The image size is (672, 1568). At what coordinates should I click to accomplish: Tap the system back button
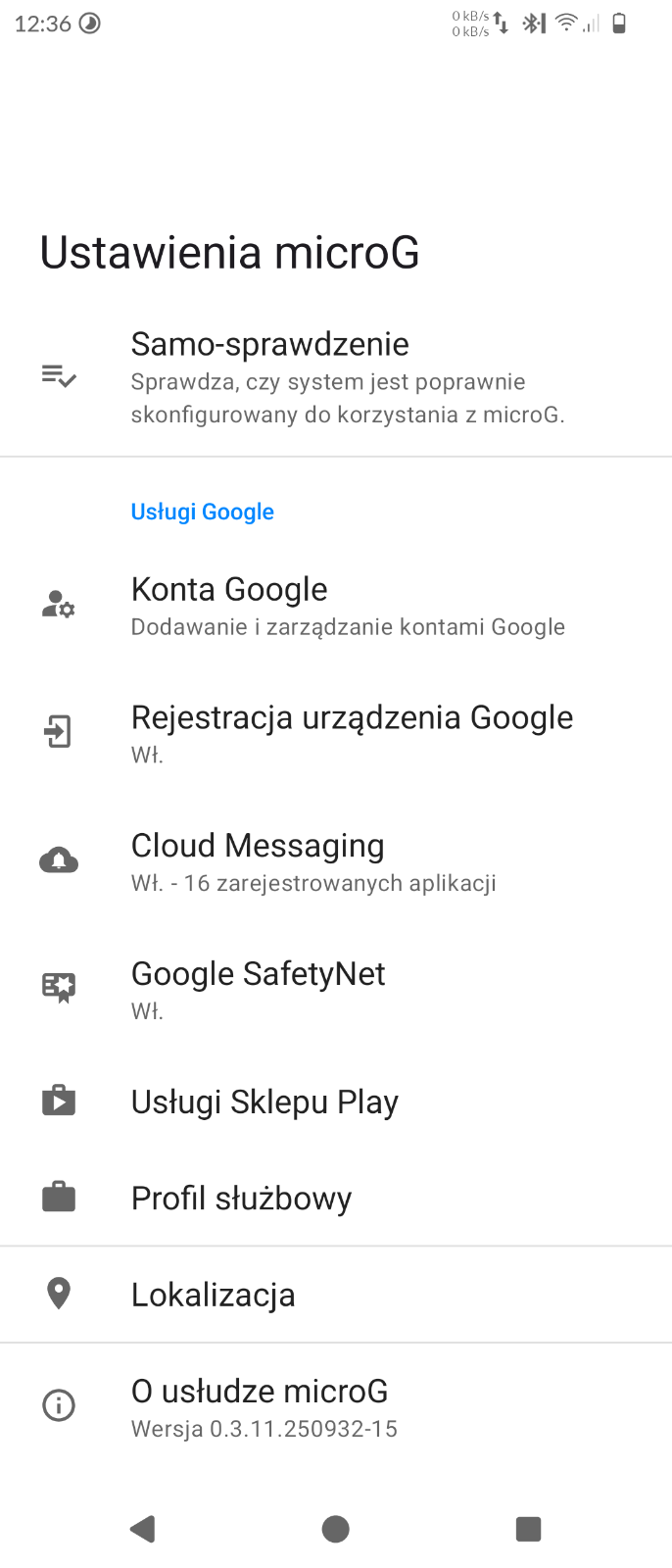point(143,1529)
